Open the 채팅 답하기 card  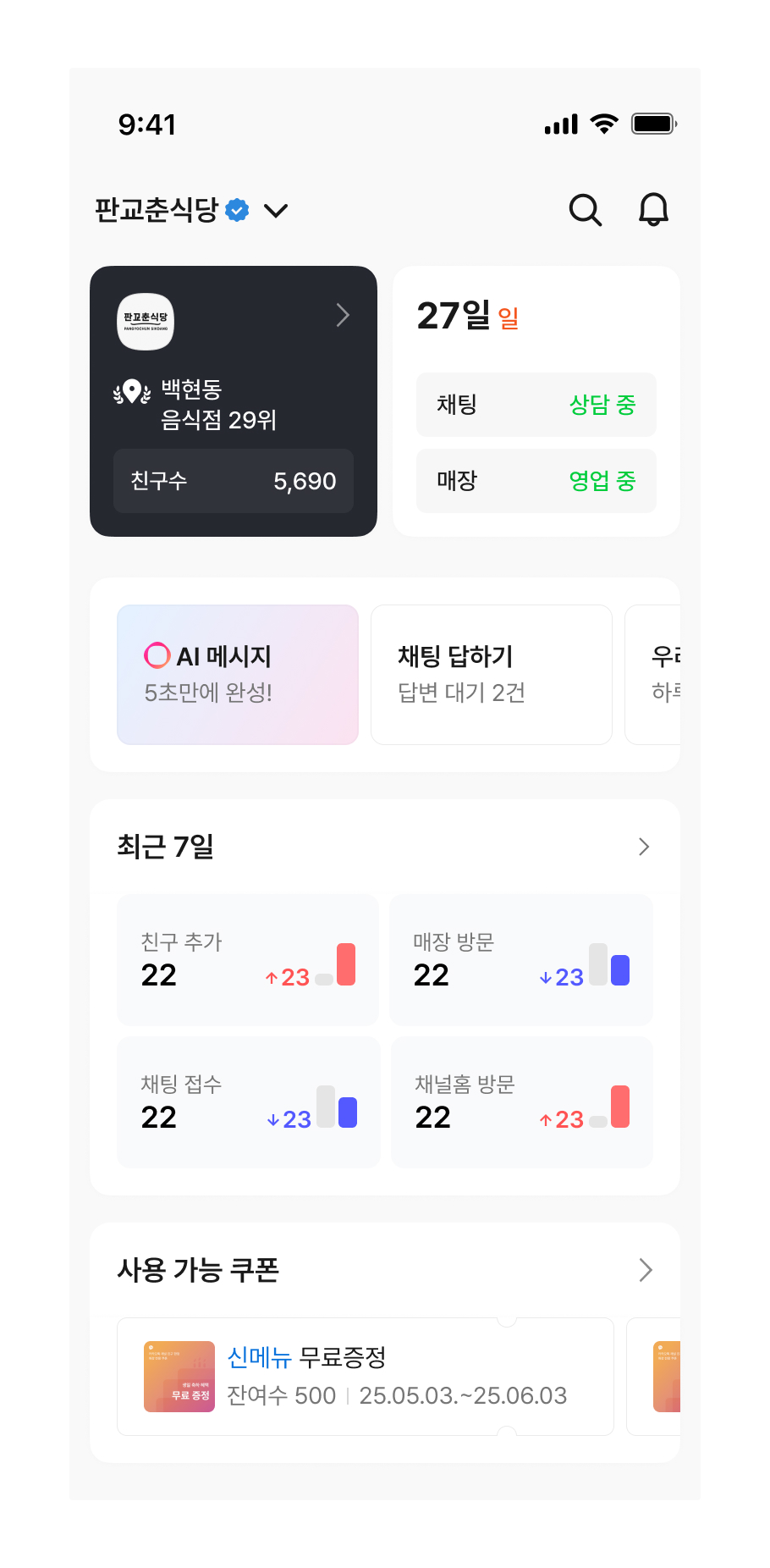tap(491, 675)
